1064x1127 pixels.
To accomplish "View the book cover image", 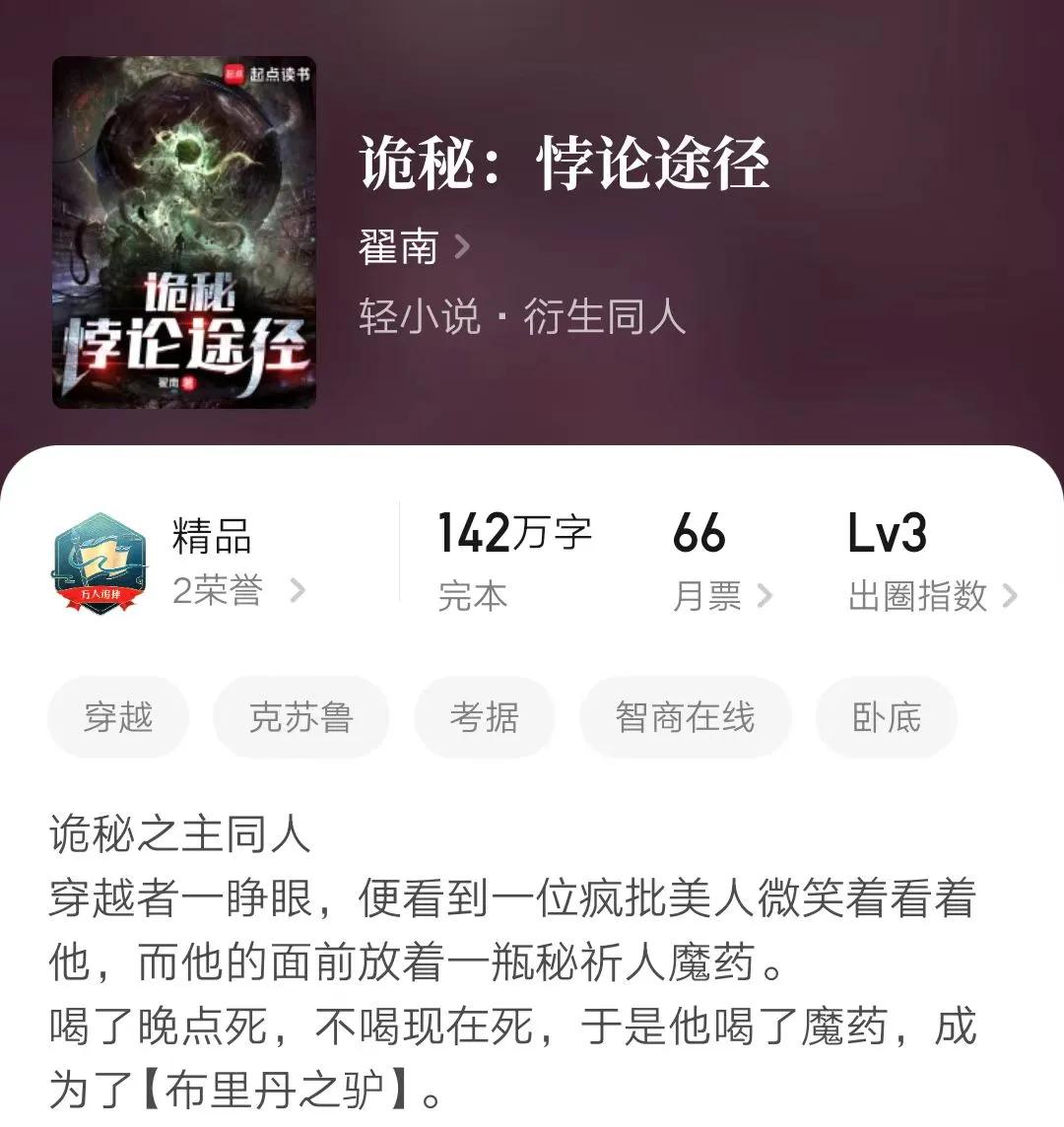I will (184, 232).
